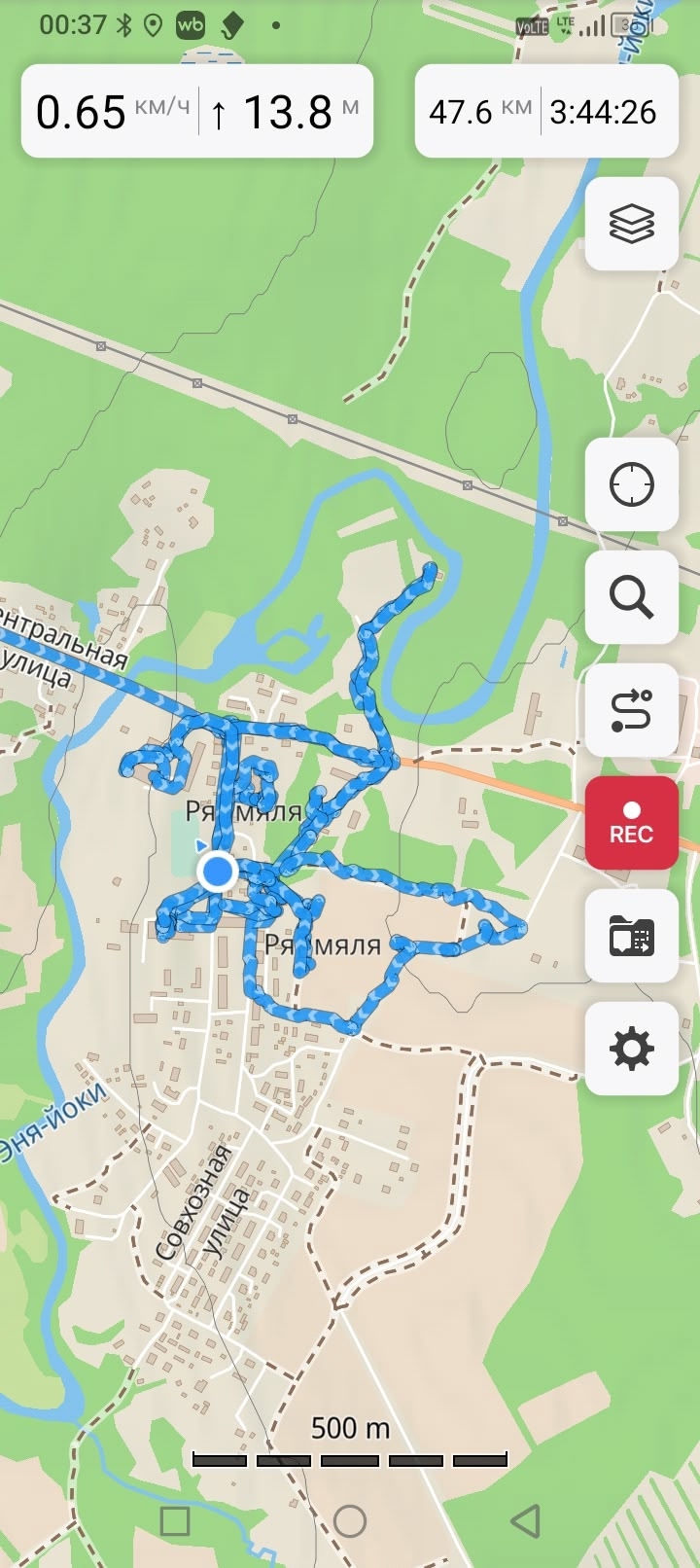The height and width of the screenshot is (1568, 700).
Task: Open the map search
Action: (631, 596)
